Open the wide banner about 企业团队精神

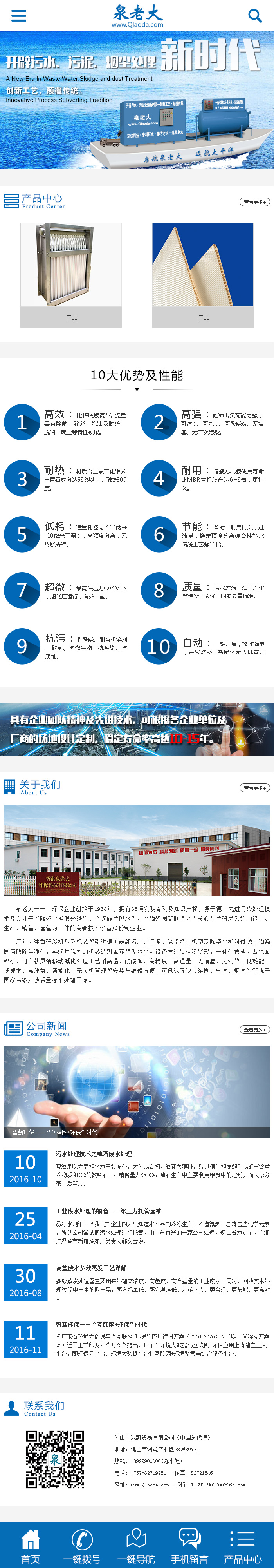(137, 729)
